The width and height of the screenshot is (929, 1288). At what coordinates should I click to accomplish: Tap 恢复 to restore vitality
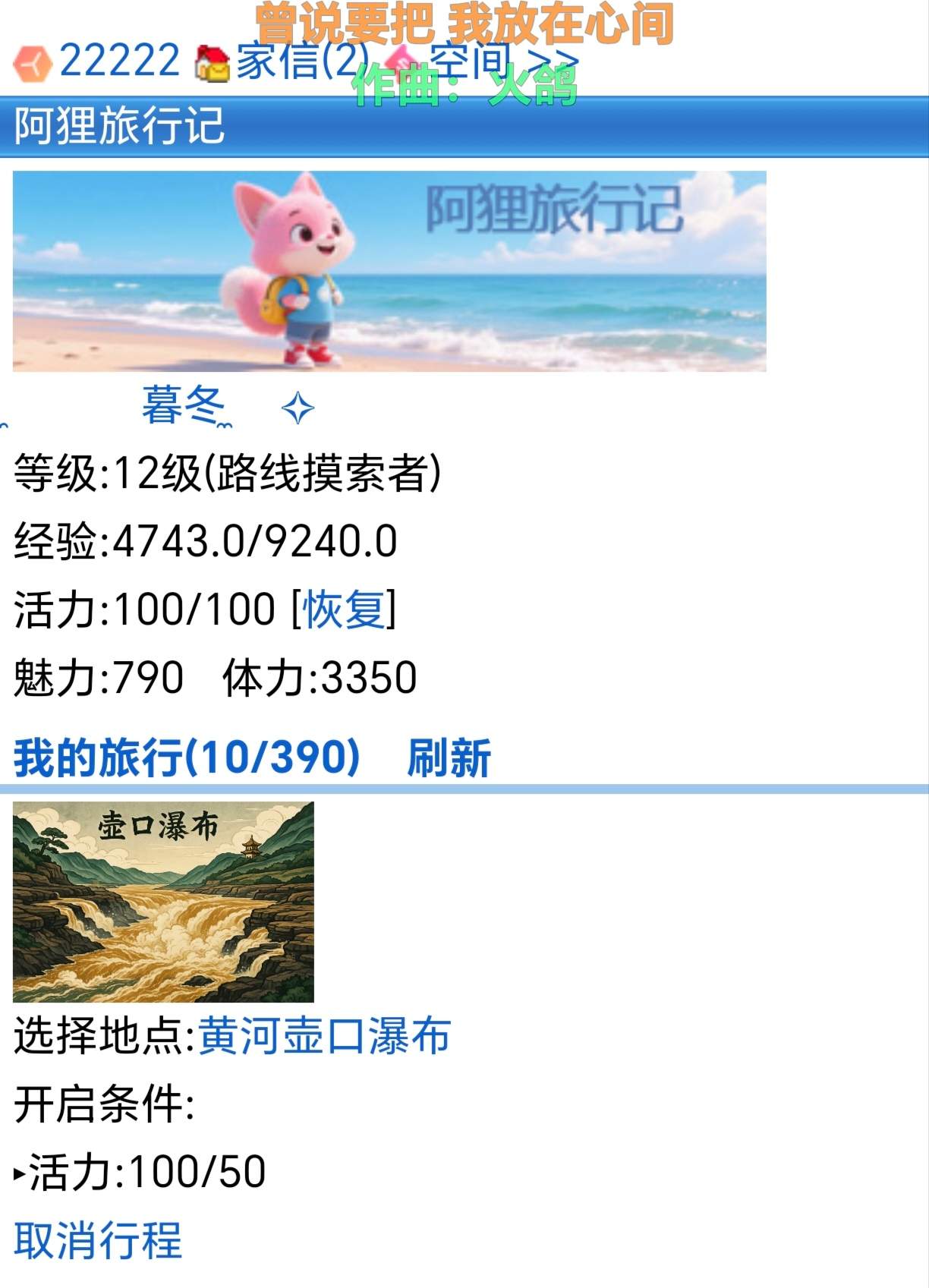pos(344,609)
